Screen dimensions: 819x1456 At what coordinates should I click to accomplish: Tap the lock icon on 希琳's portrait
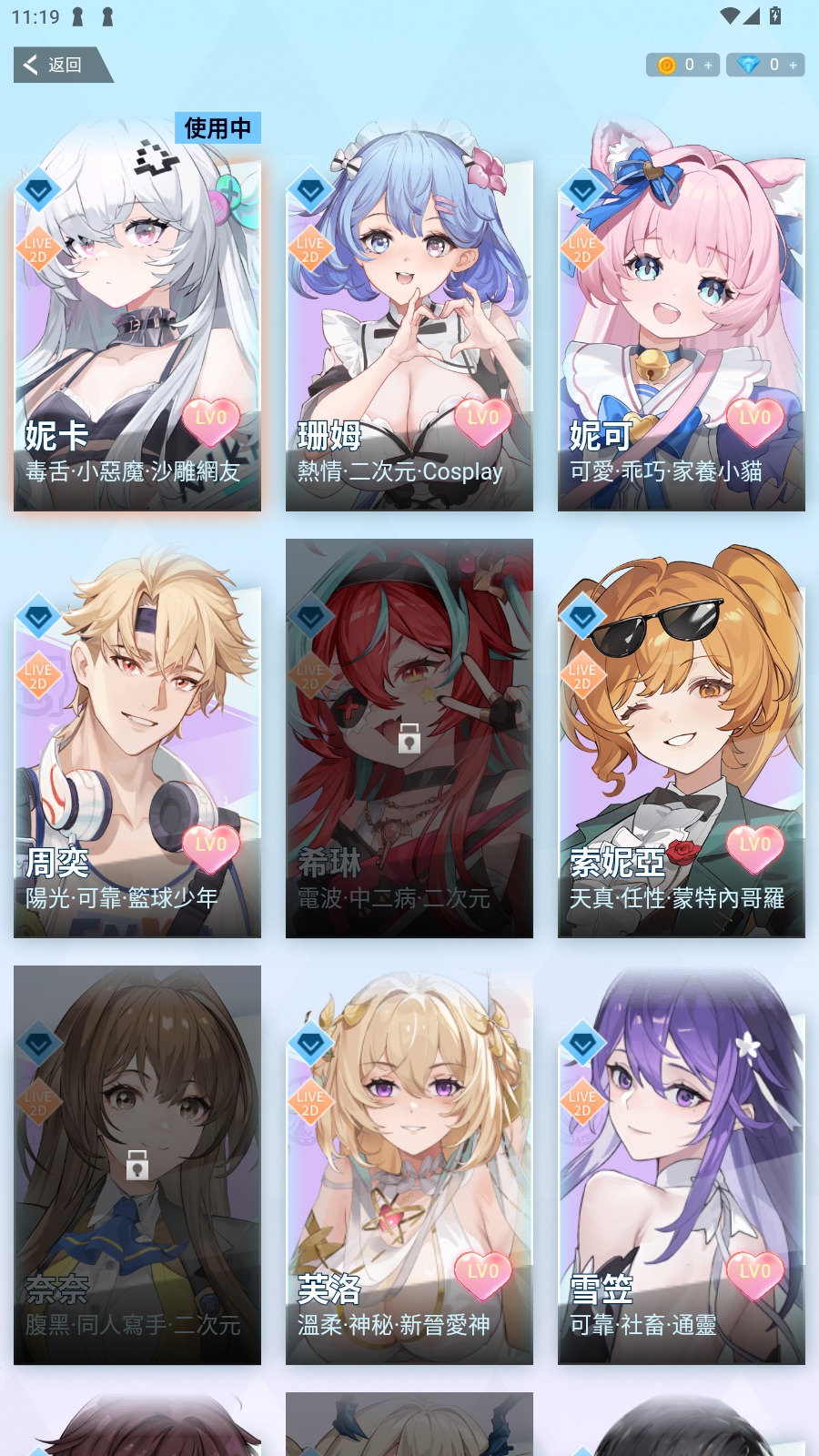(x=409, y=739)
